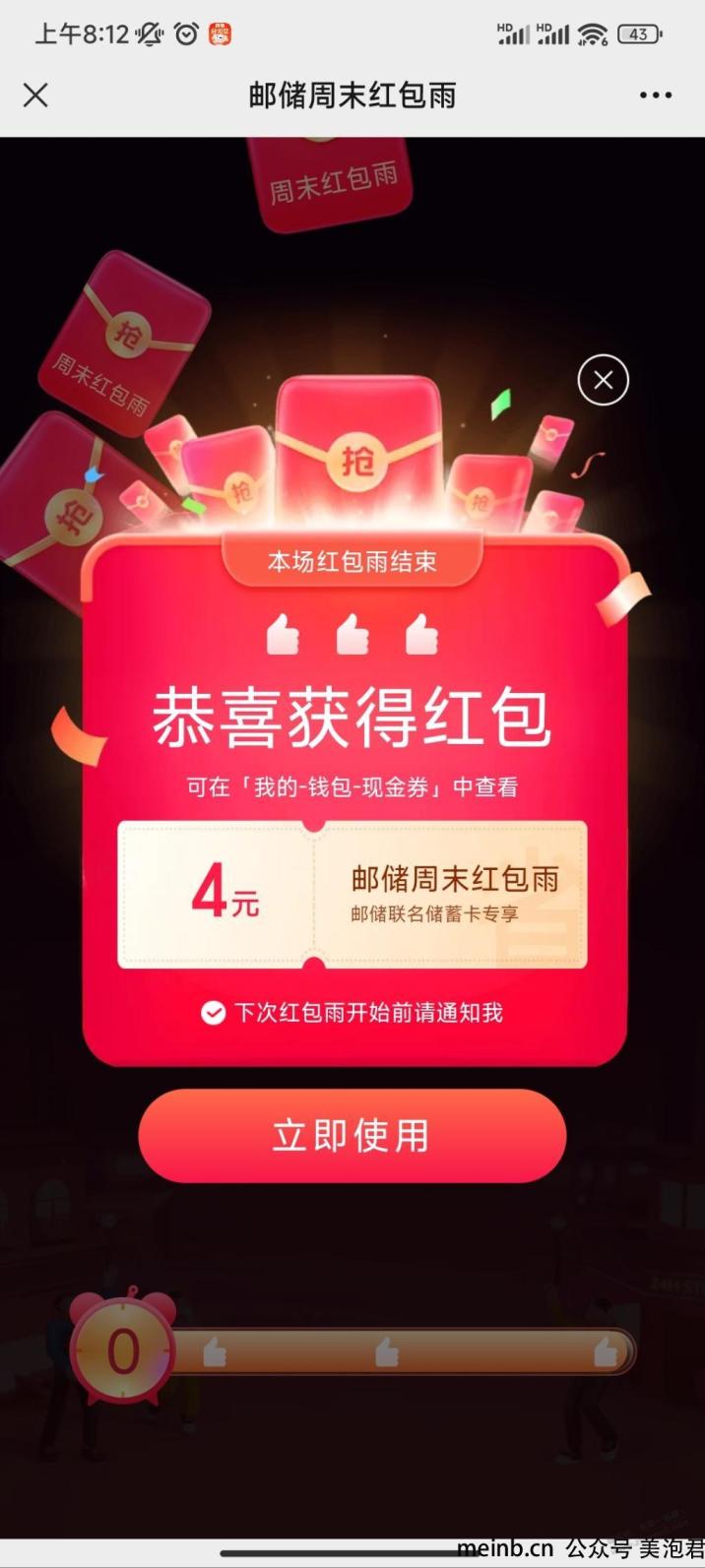Open the three-dot overflow menu

pyautogui.click(x=655, y=95)
